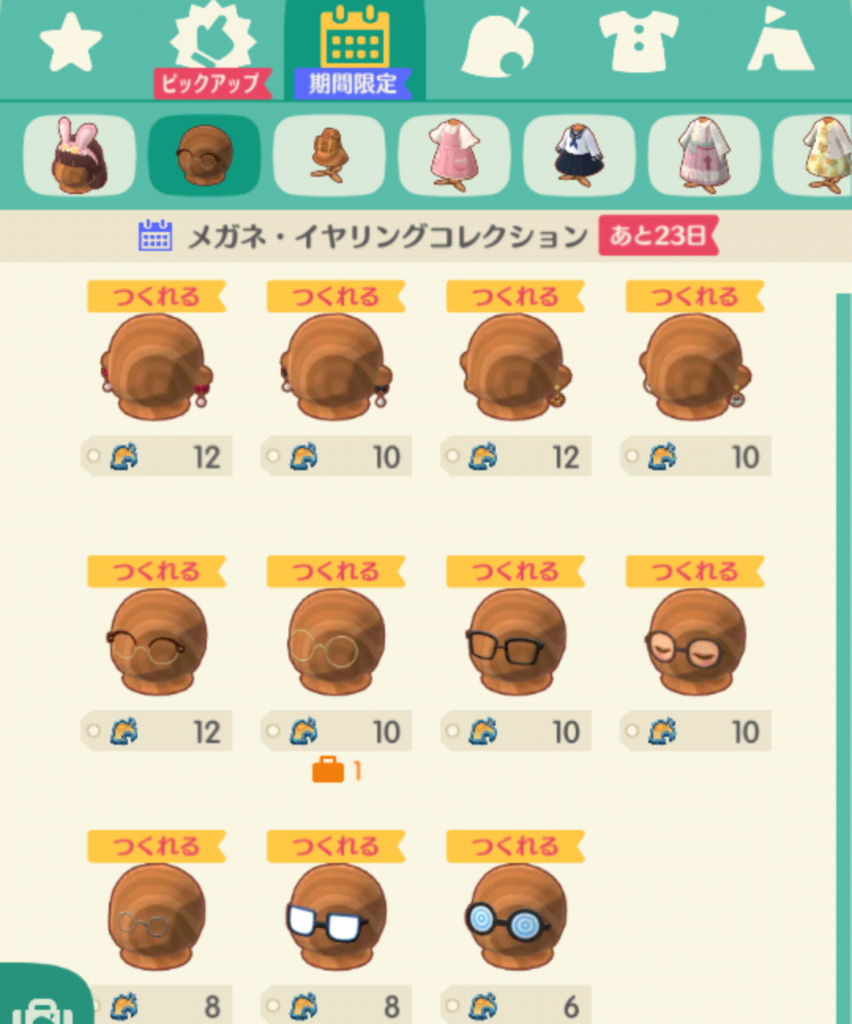Open the pink frilly dress collection
The width and height of the screenshot is (852, 1024).
pyautogui.click(x=704, y=155)
